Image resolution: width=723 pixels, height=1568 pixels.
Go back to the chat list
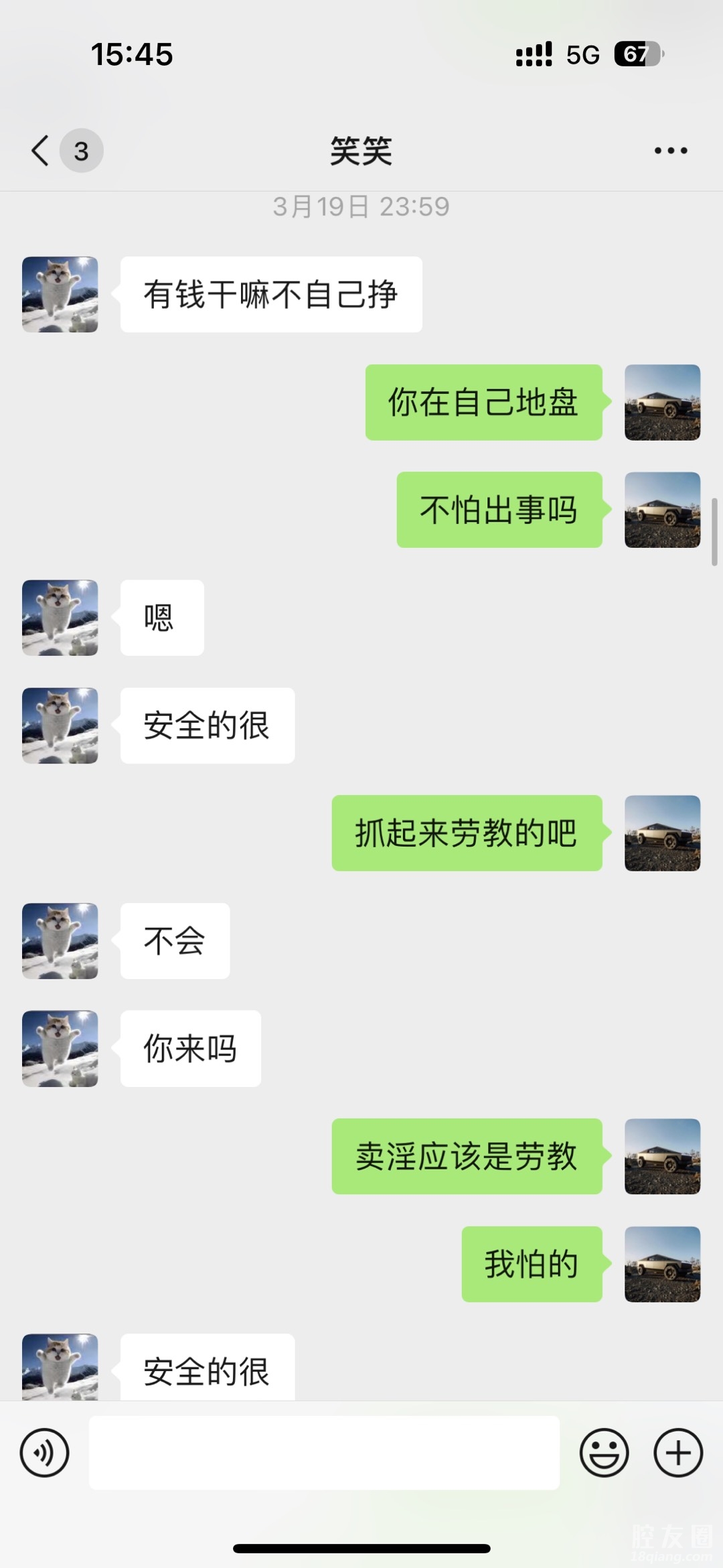42,150
